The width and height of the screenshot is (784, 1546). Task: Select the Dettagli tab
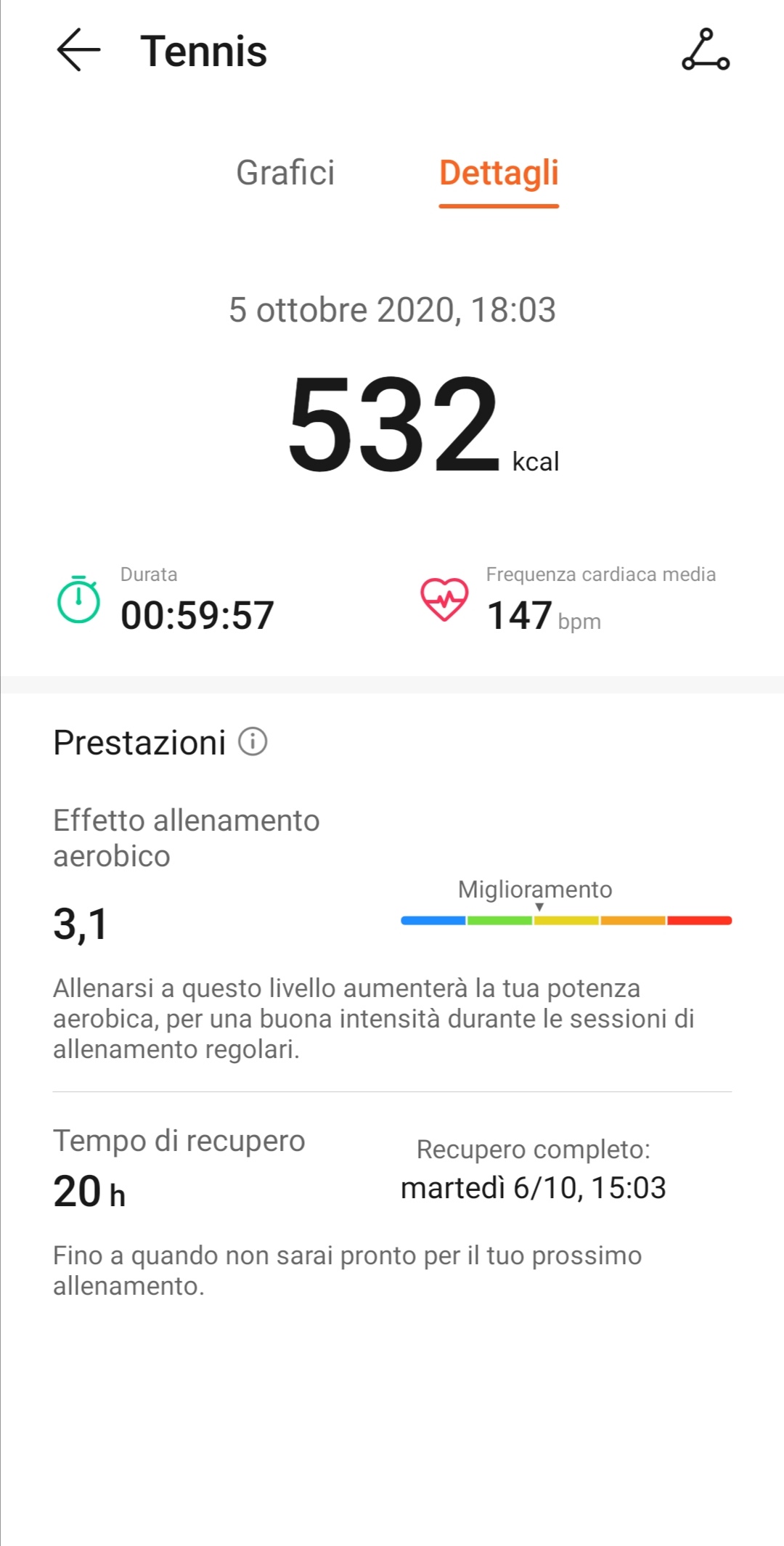pos(498,173)
